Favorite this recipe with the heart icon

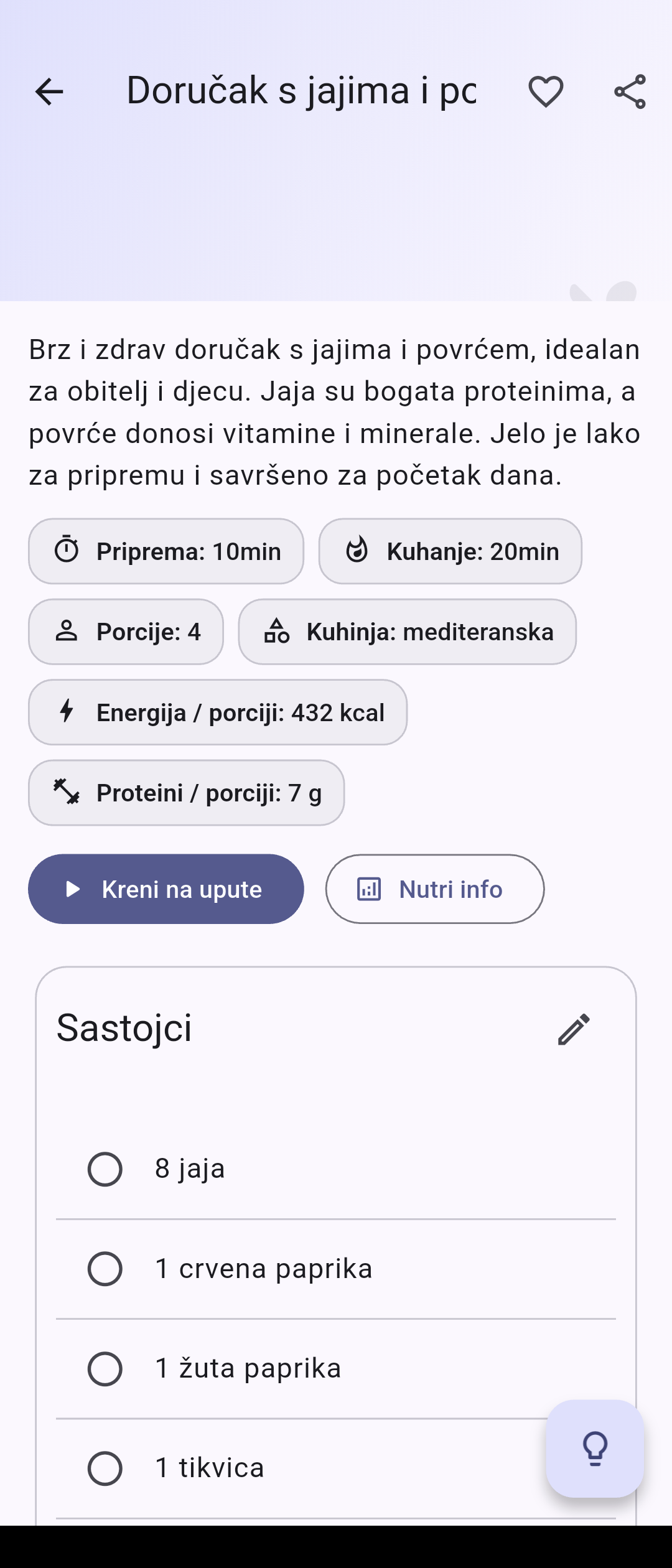546,92
